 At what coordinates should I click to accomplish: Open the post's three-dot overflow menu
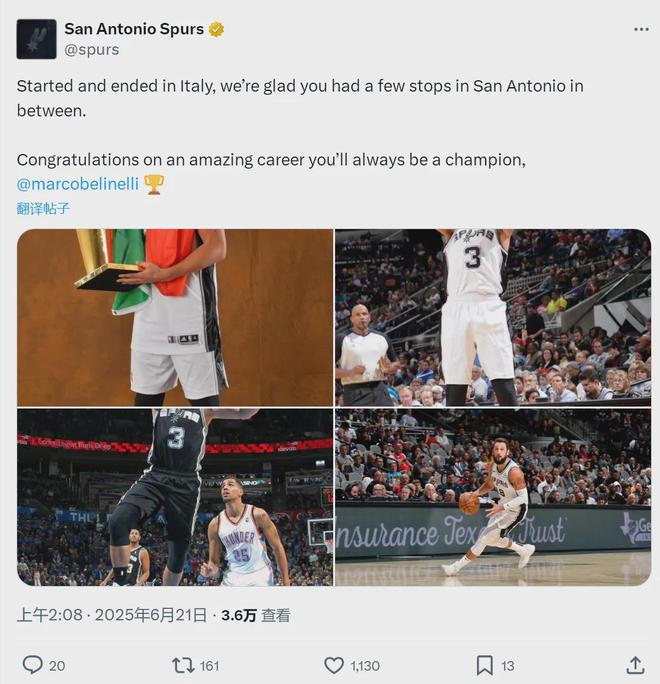[641, 29]
